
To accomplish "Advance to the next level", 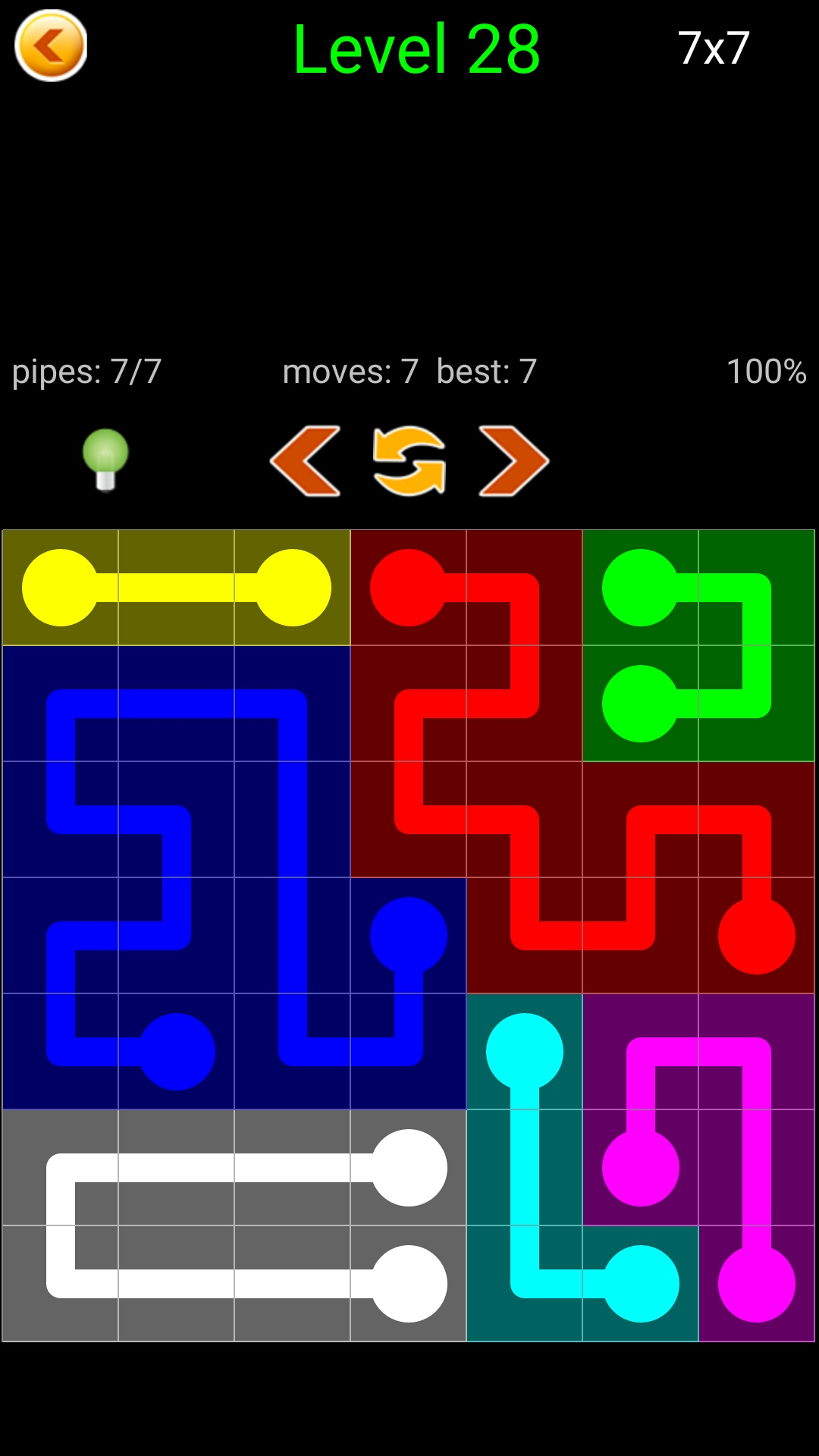I will [x=513, y=461].
